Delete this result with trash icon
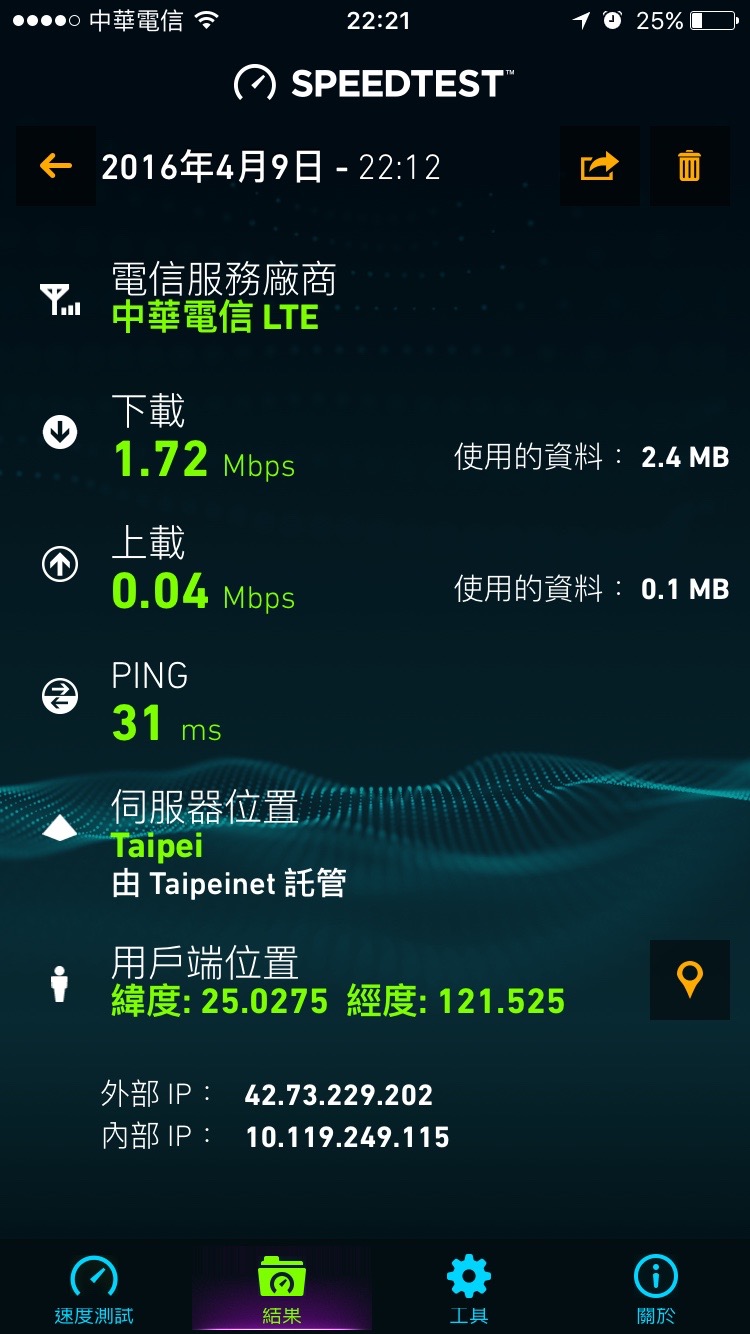The height and width of the screenshot is (1334, 750). pyautogui.click(x=689, y=166)
